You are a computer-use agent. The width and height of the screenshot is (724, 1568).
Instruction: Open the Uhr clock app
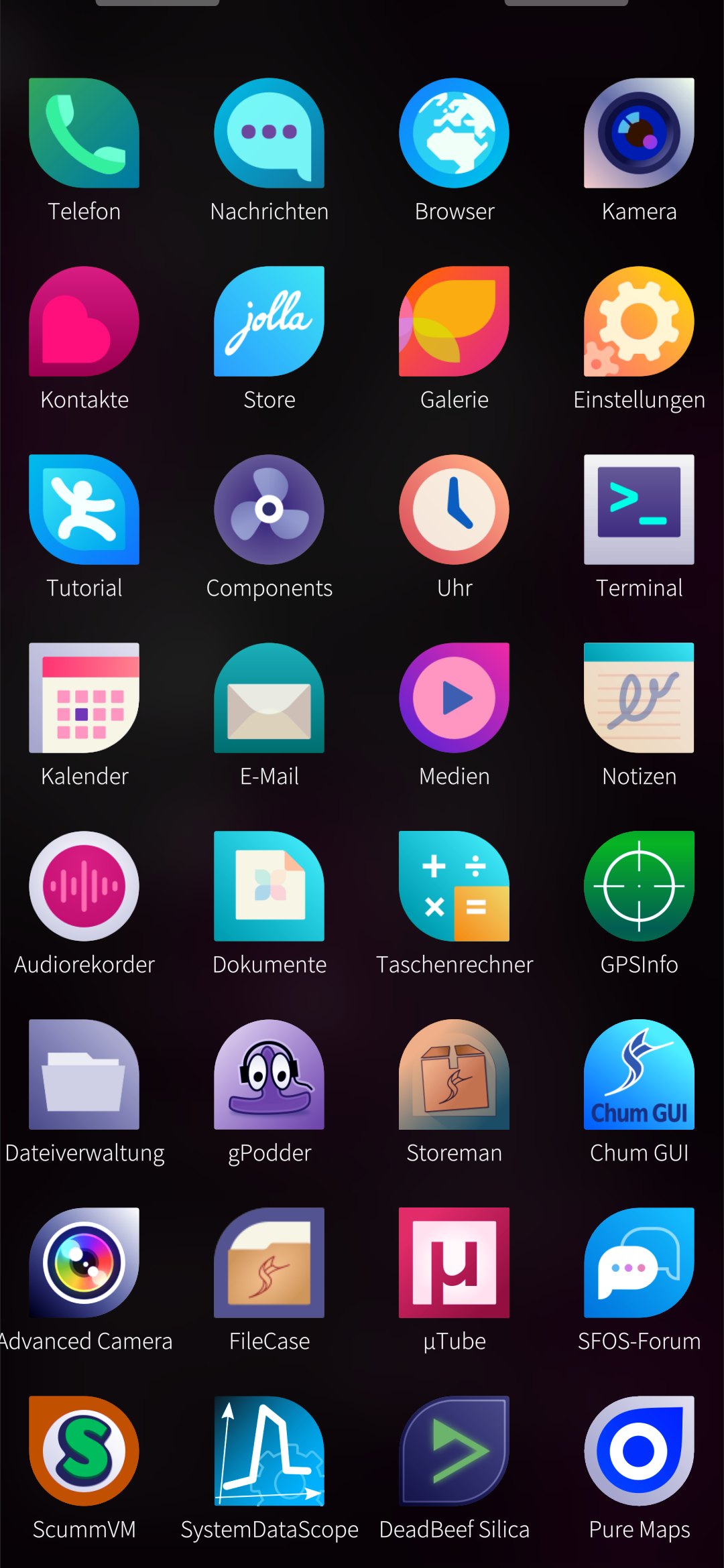454,510
